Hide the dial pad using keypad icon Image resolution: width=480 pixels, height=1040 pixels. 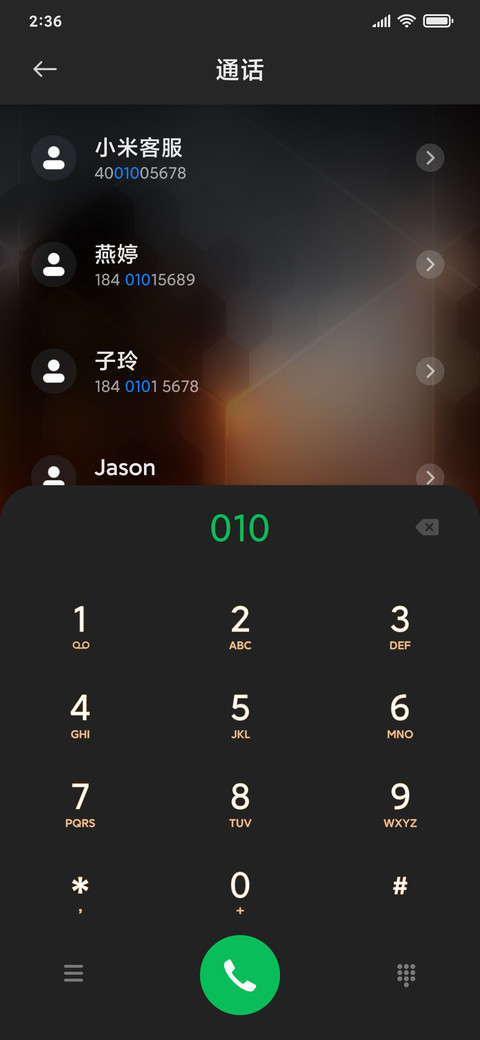[406, 974]
